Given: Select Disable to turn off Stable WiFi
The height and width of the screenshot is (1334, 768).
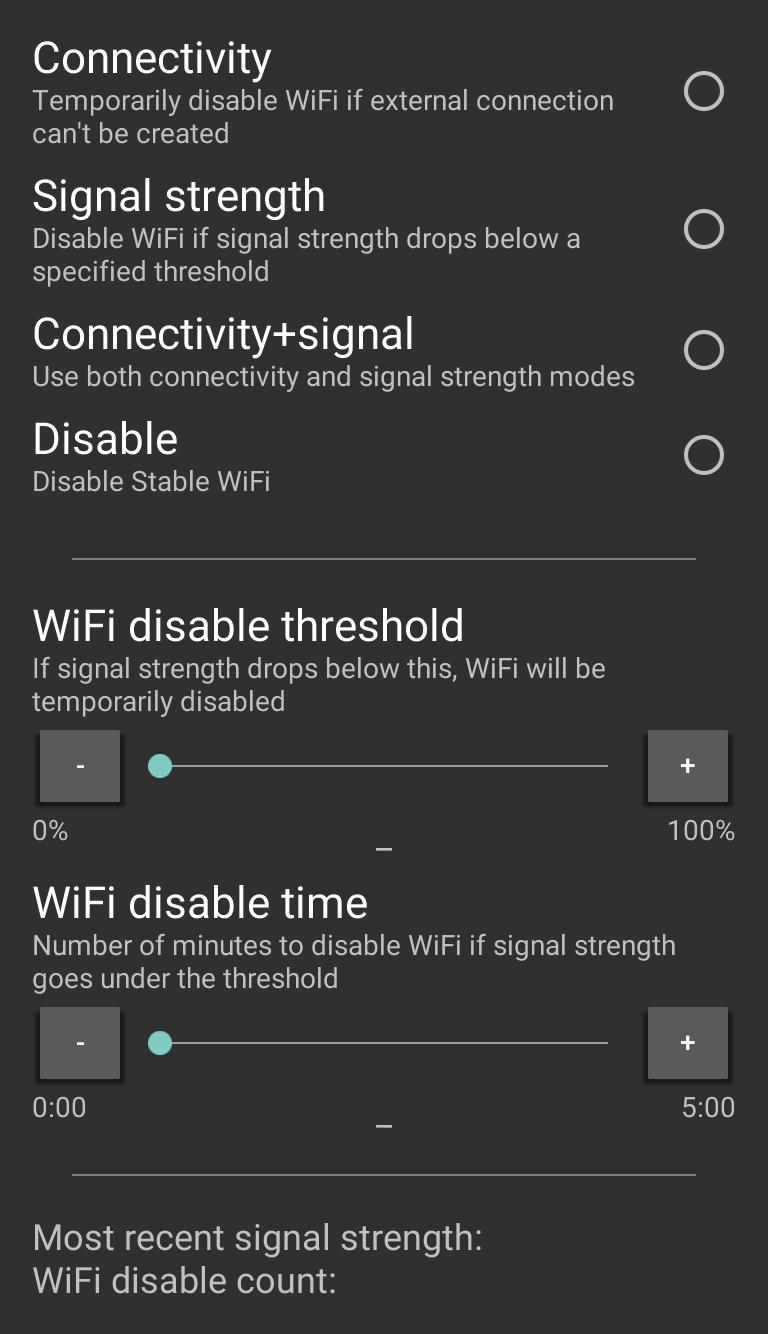Looking at the screenshot, I should tap(703, 454).
